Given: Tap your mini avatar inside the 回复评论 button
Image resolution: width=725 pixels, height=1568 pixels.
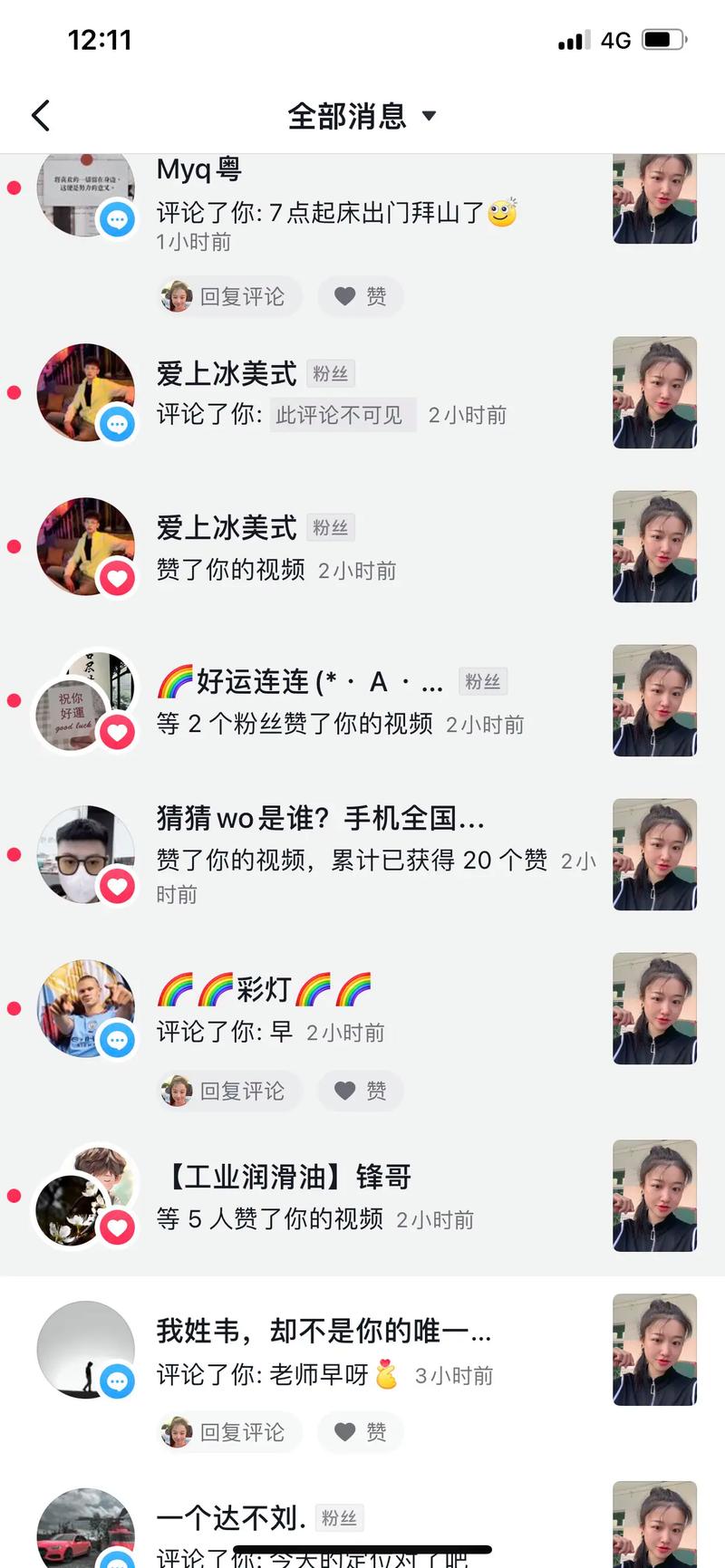Looking at the screenshot, I should click(178, 296).
